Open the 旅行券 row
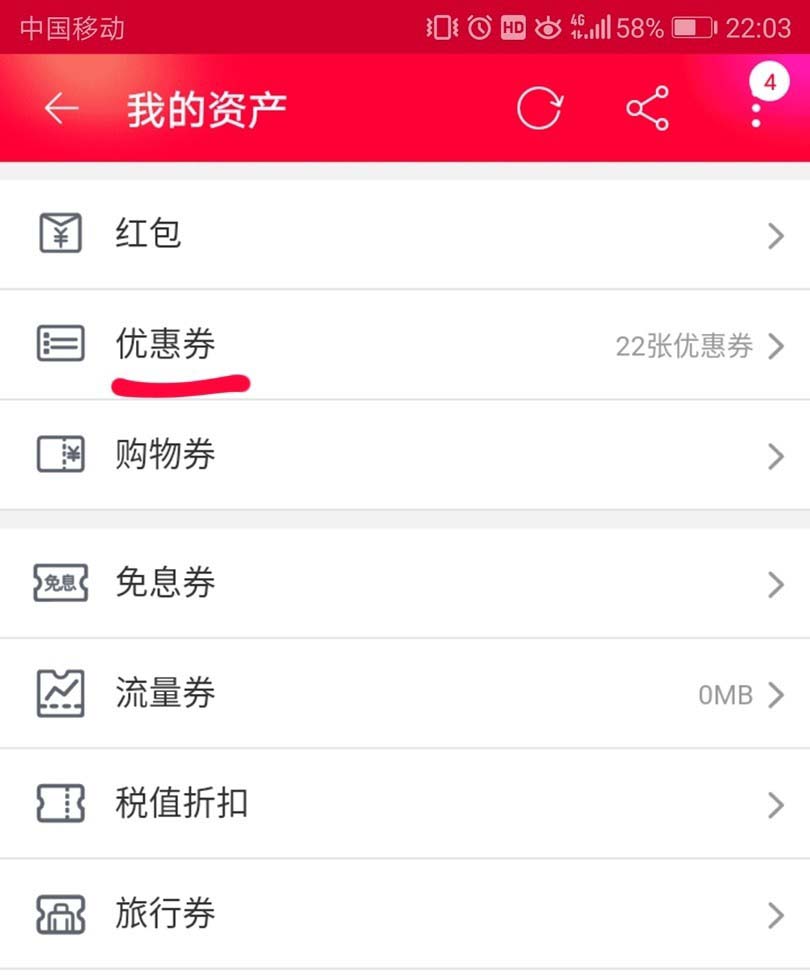Image resolution: width=810 pixels, height=975 pixels. (405, 914)
